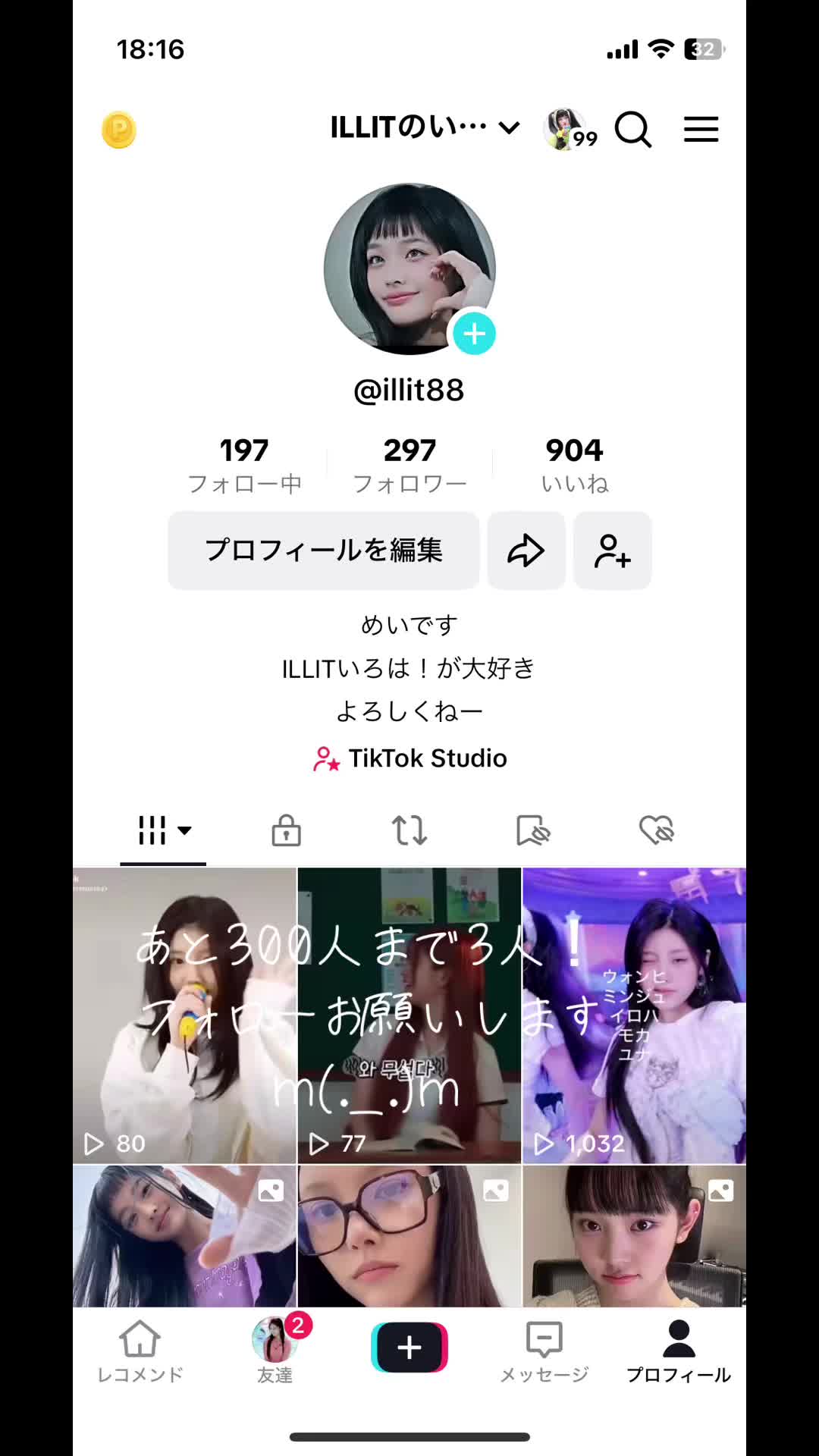Open the video with 80 plays
The width and height of the screenshot is (819, 1456).
click(184, 1016)
